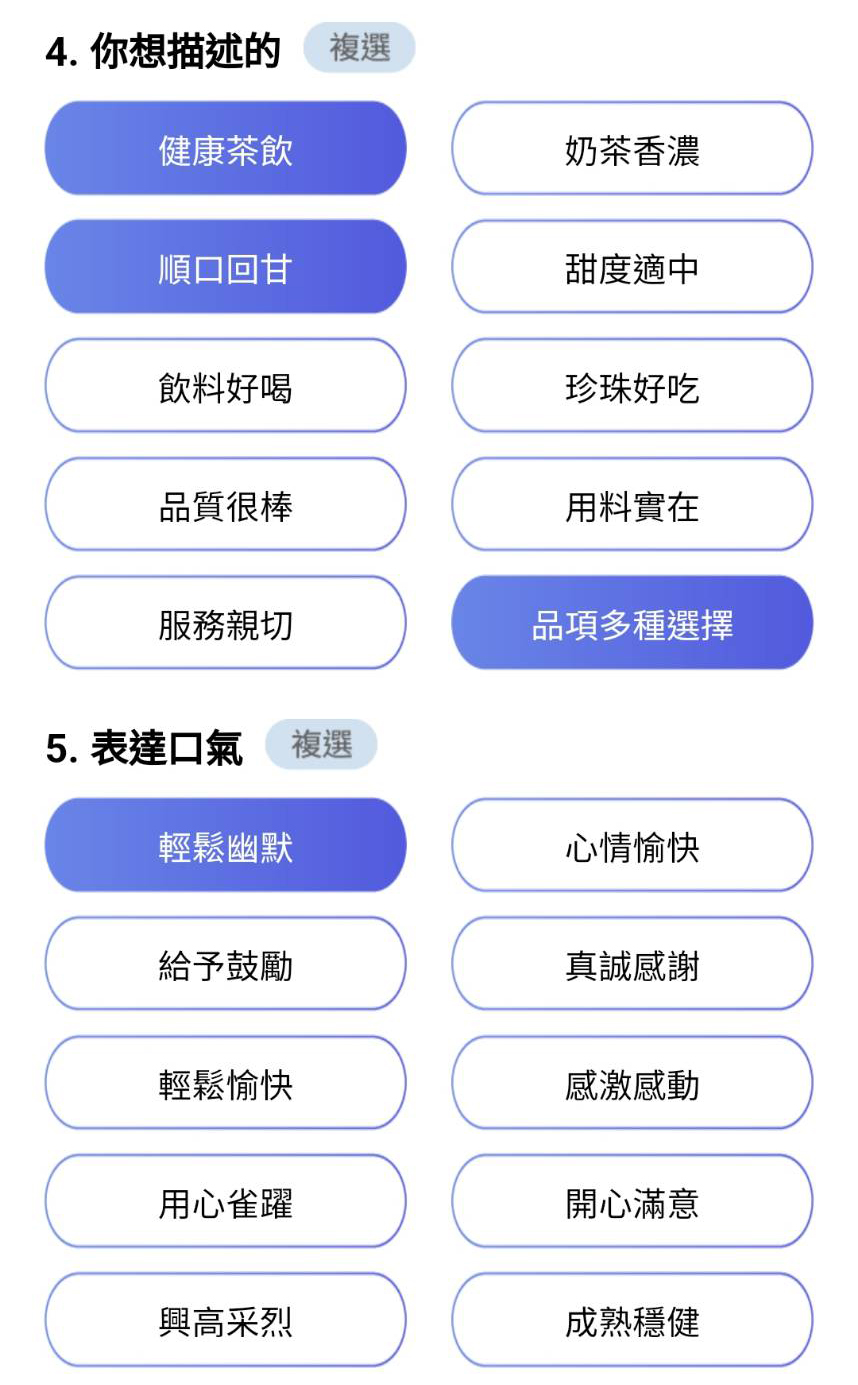The image size is (858, 1385).
Task: Choose the 用心雀躍 tone
Action: coord(225,1201)
